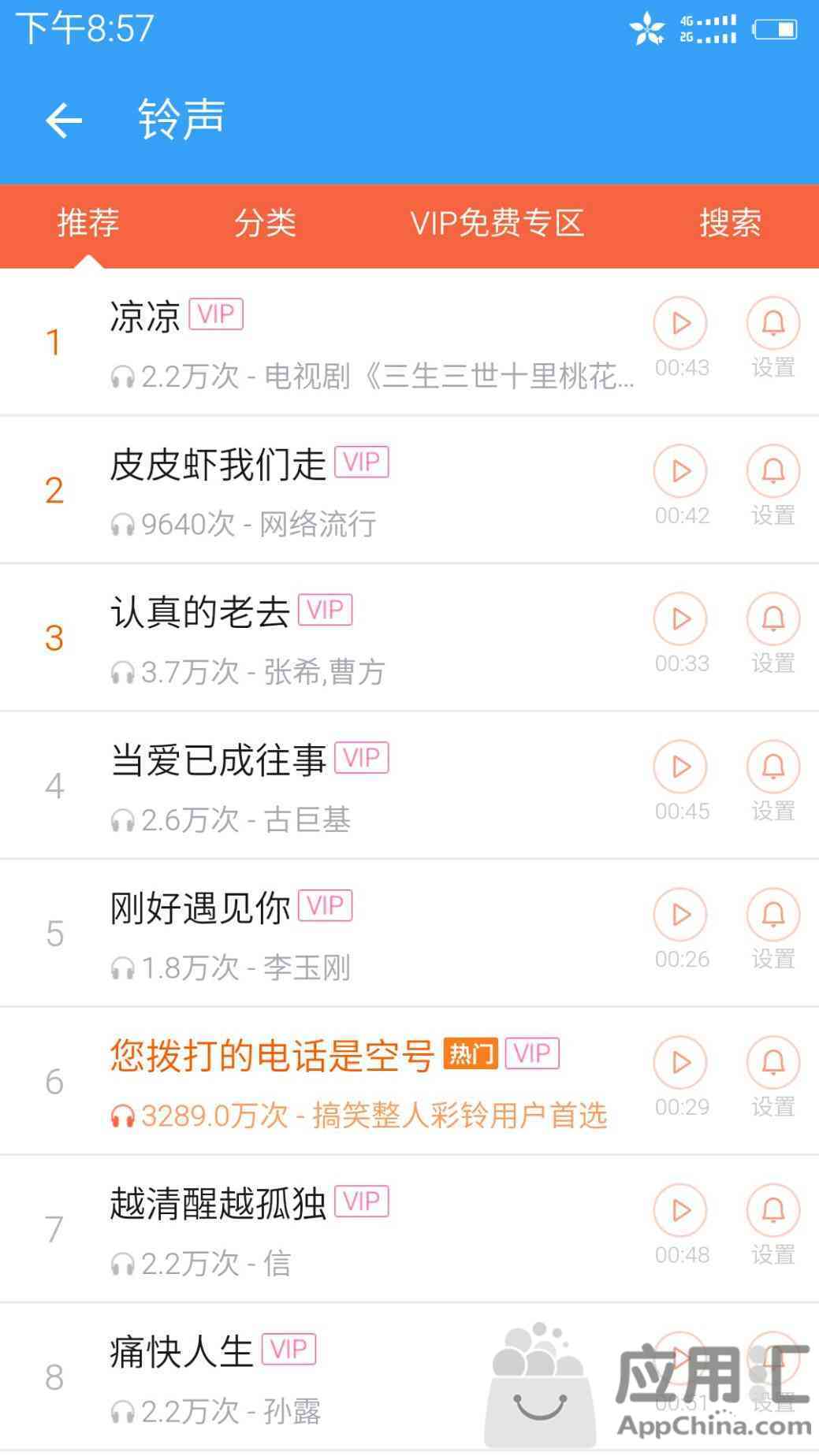
Task: Switch to the 搜索 tab
Action: [x=730, y=223]
